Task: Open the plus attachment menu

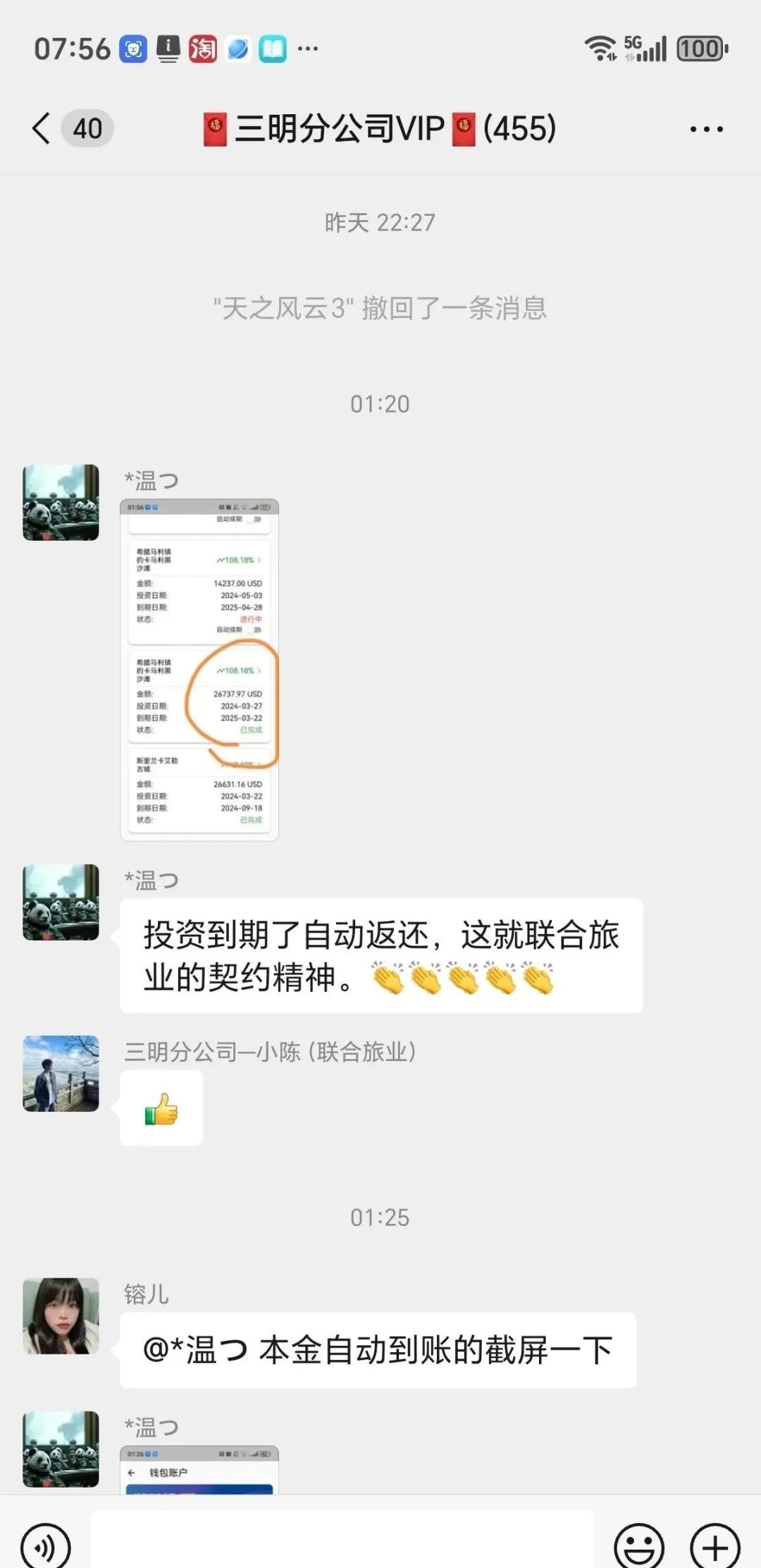Action: pyautogui.click(x=714, y=1547)
